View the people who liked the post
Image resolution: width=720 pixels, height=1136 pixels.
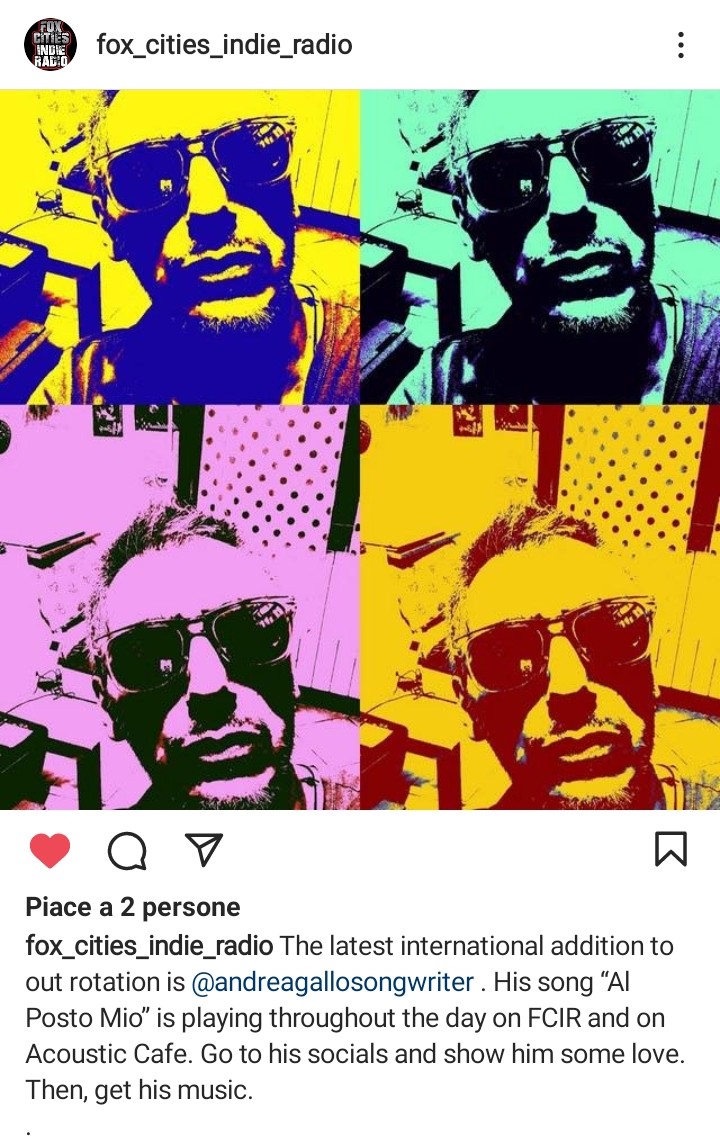coord(133,907)
